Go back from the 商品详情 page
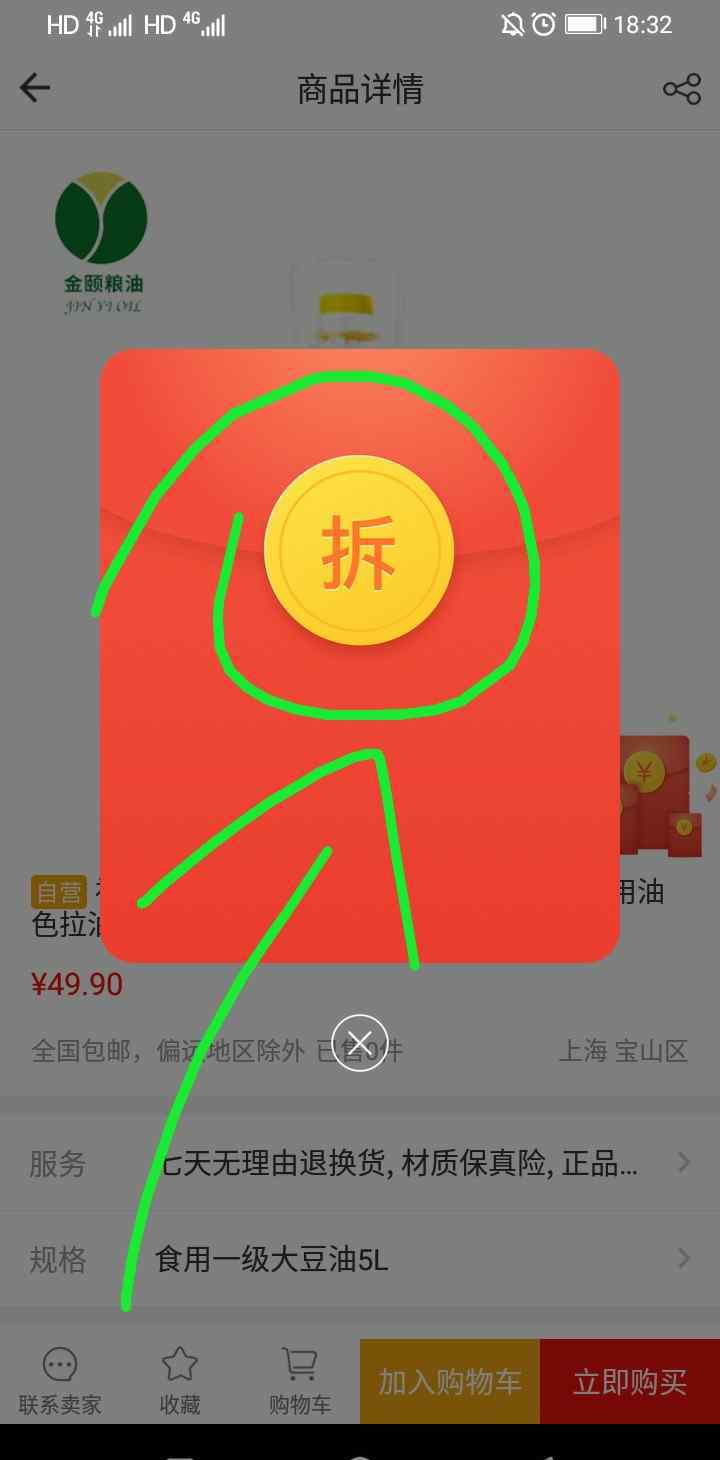 [35, 89]
